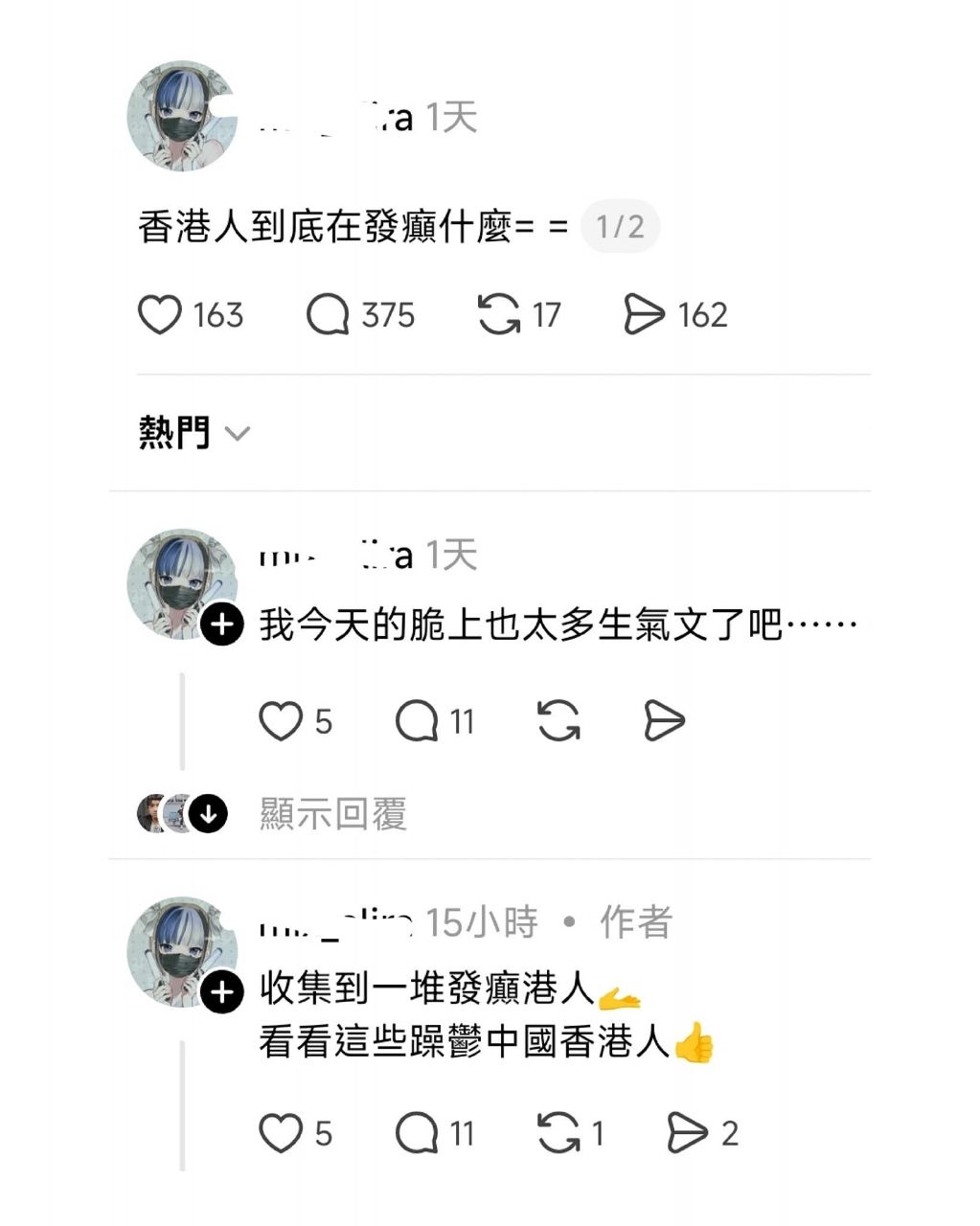Open comments on the 收集到一堆發癲港人 reply
This screenshot has width=980, height=1226.
417,1133
